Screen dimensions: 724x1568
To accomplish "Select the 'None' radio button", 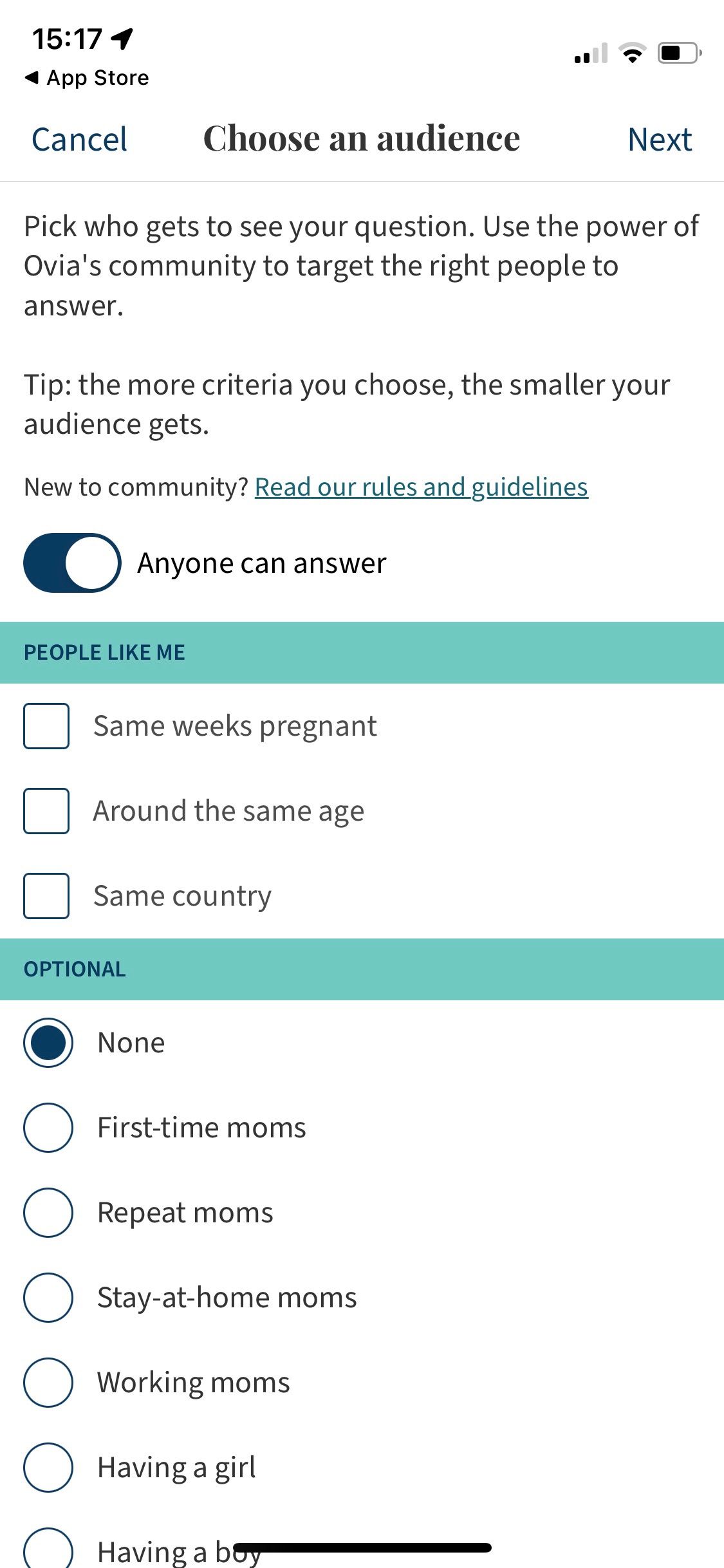I will pos(47,1042).
